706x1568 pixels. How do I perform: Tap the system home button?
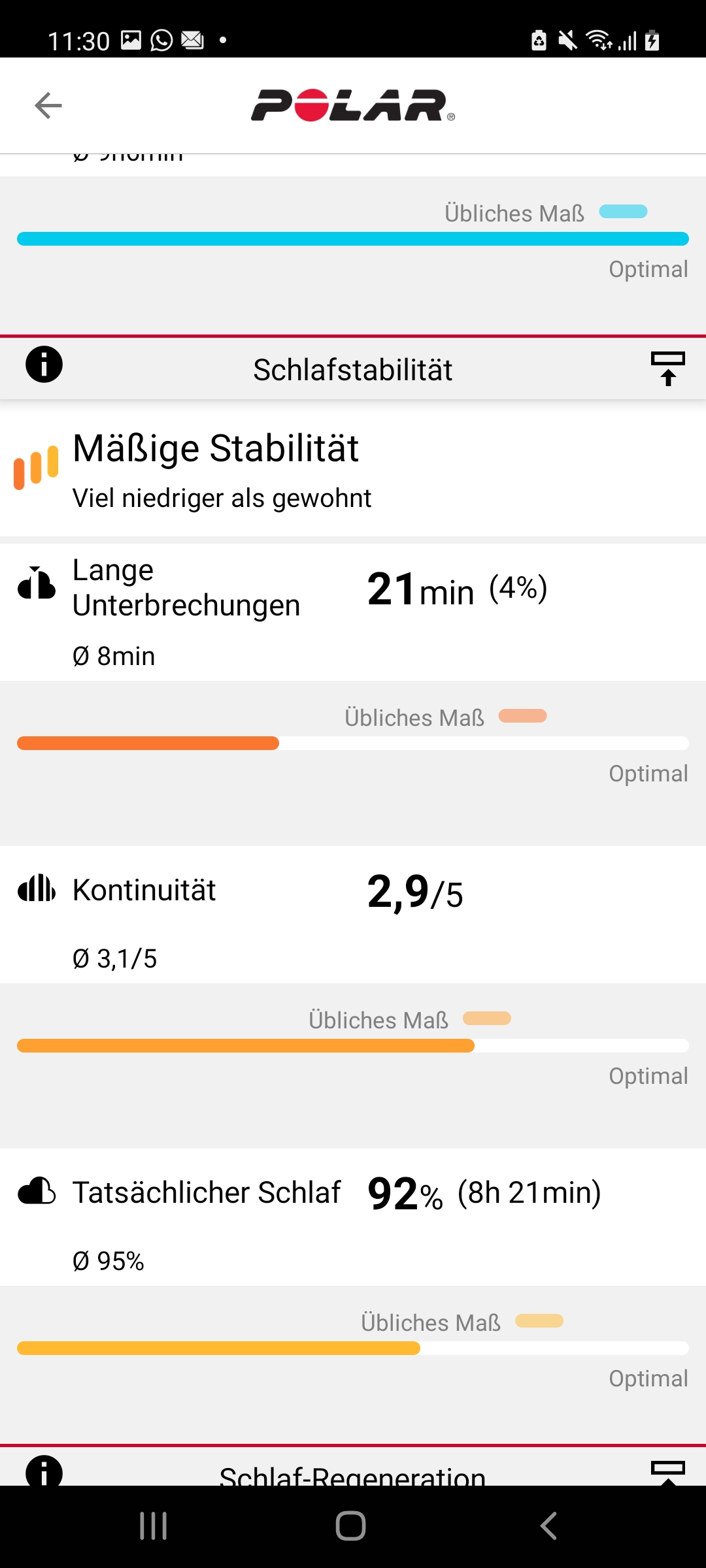pyautogui.click(x=351, y=1526)
